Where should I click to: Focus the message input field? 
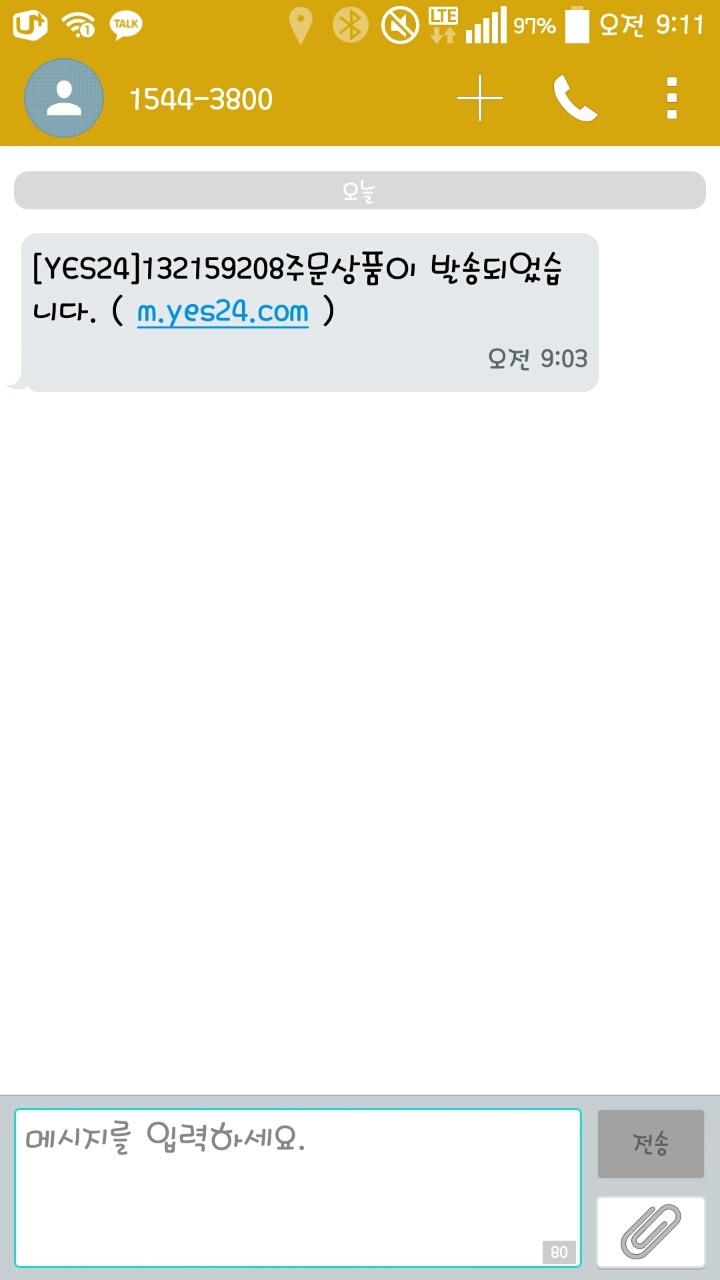[x=297, y=1187]
